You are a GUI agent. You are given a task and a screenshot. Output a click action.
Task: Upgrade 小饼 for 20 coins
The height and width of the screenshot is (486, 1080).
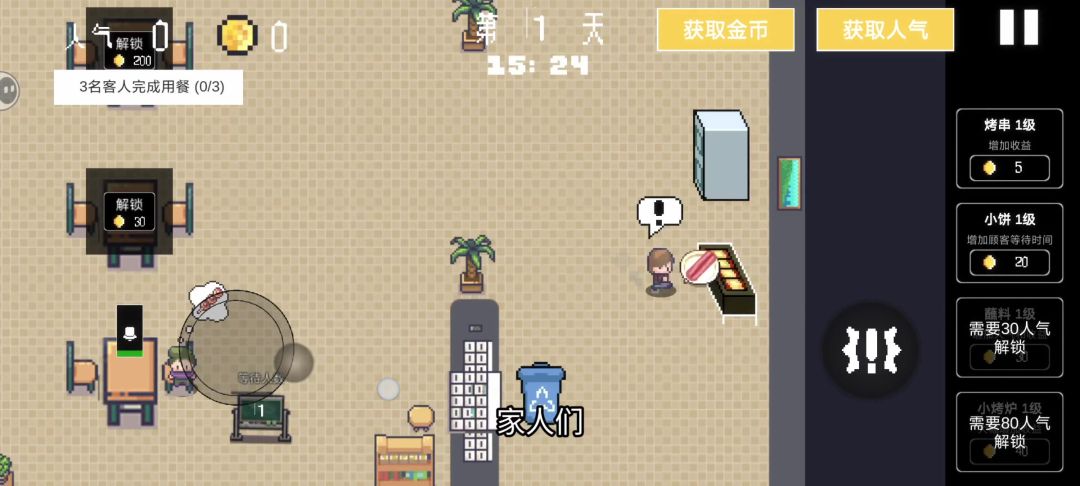point(1009,262)
